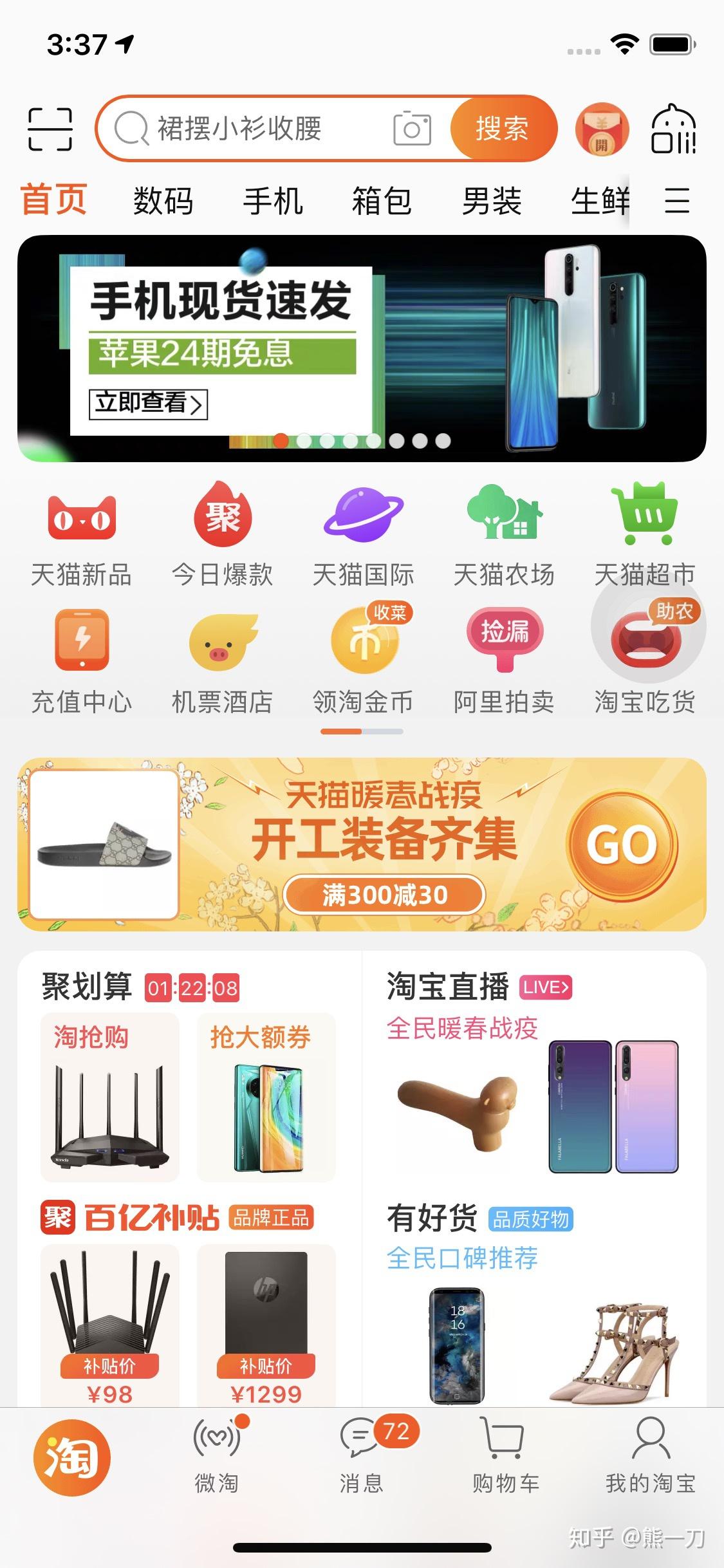Tap the orange 搜索 button

point(502,129)
